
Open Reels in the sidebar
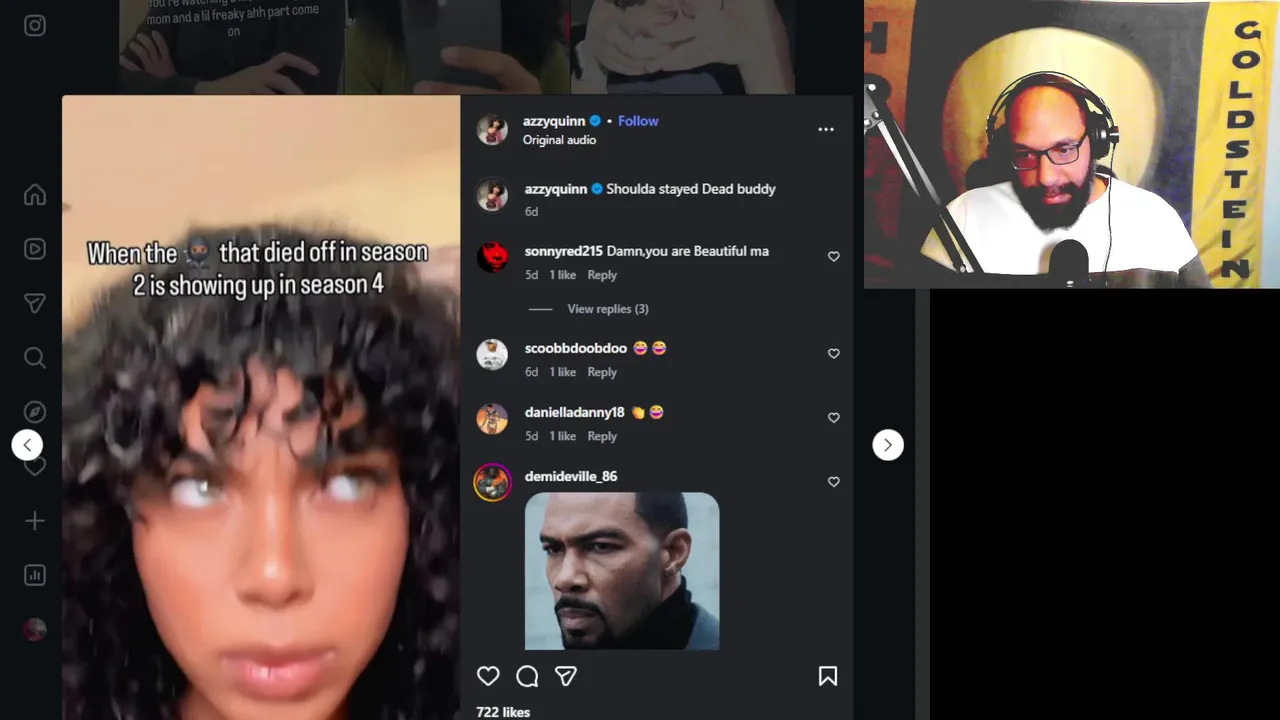[35, 249]
